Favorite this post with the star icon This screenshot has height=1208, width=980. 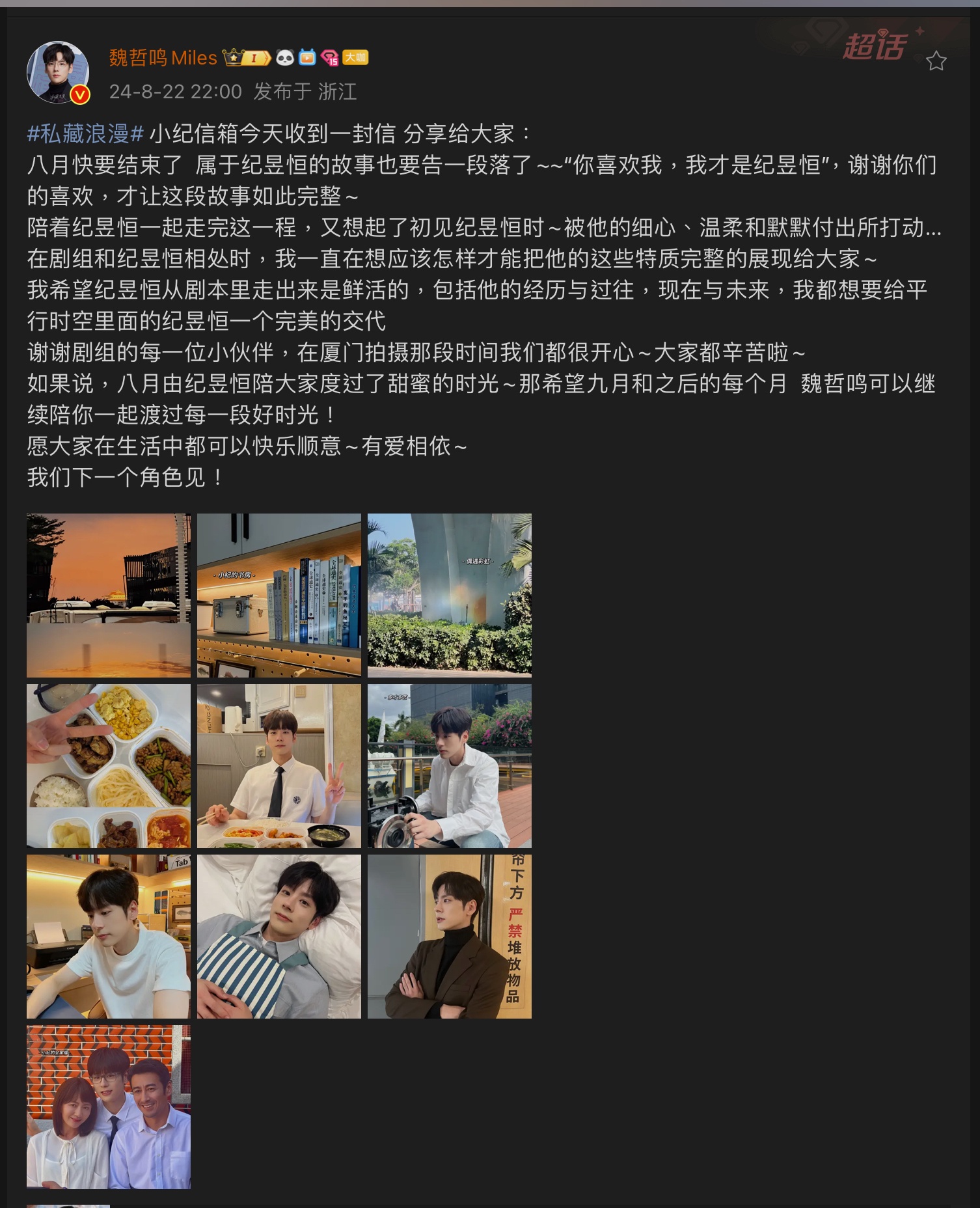click(x=936, y=61)
